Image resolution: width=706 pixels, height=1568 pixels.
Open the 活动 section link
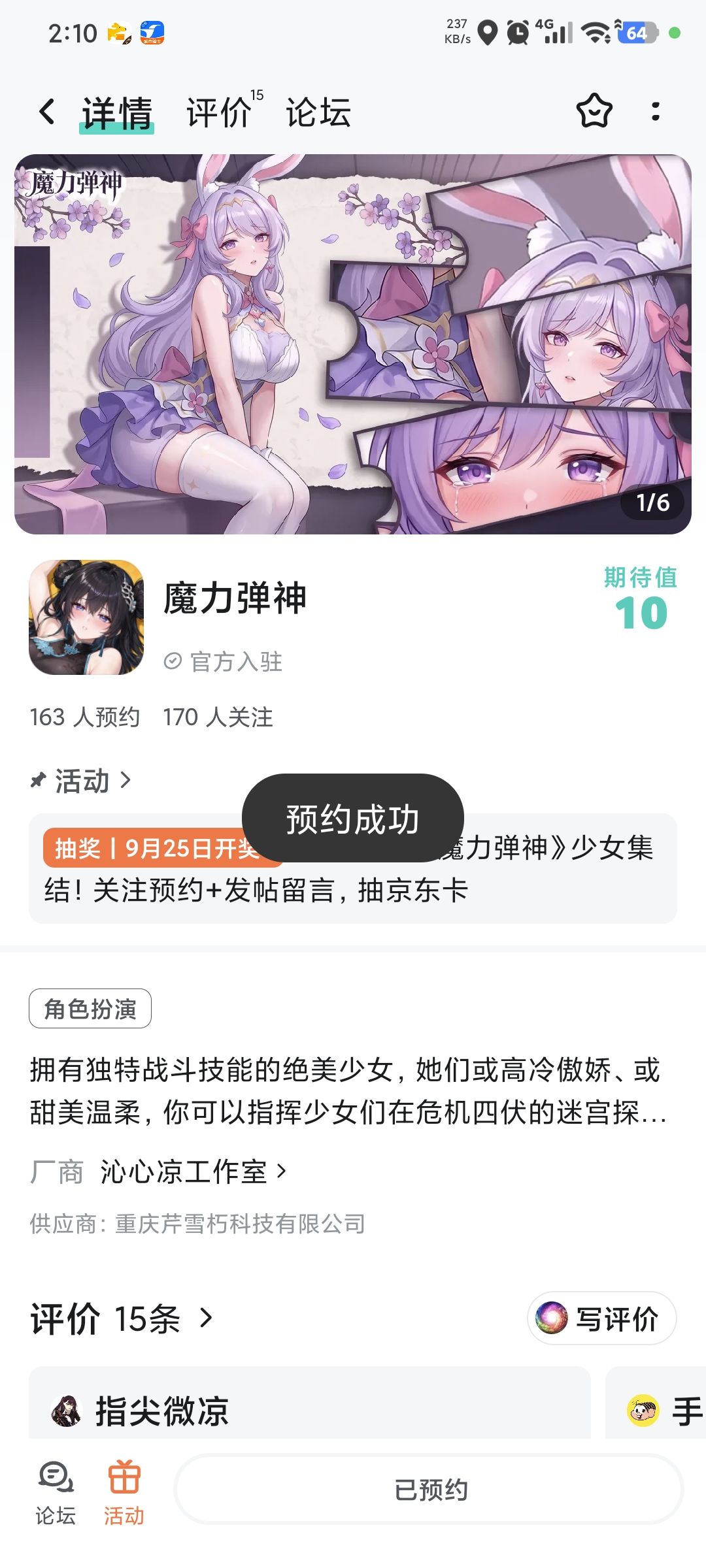(82, 781)
